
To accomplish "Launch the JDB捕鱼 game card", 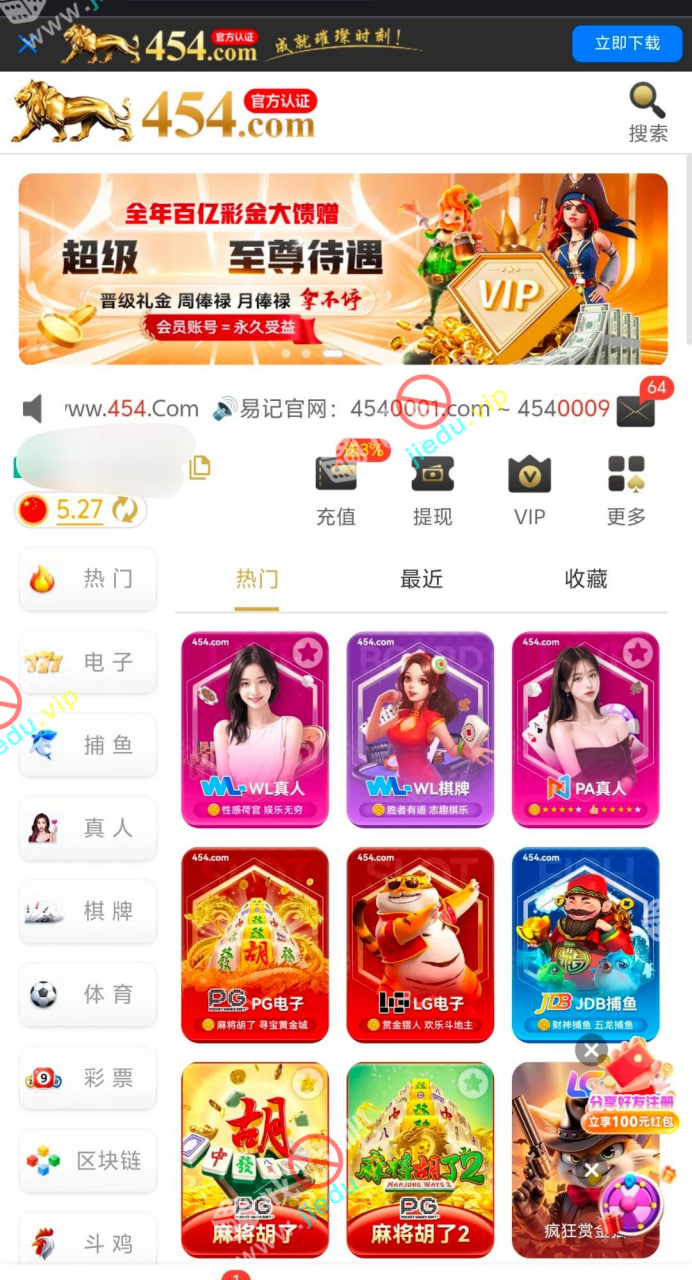I will tap(585, 945).
